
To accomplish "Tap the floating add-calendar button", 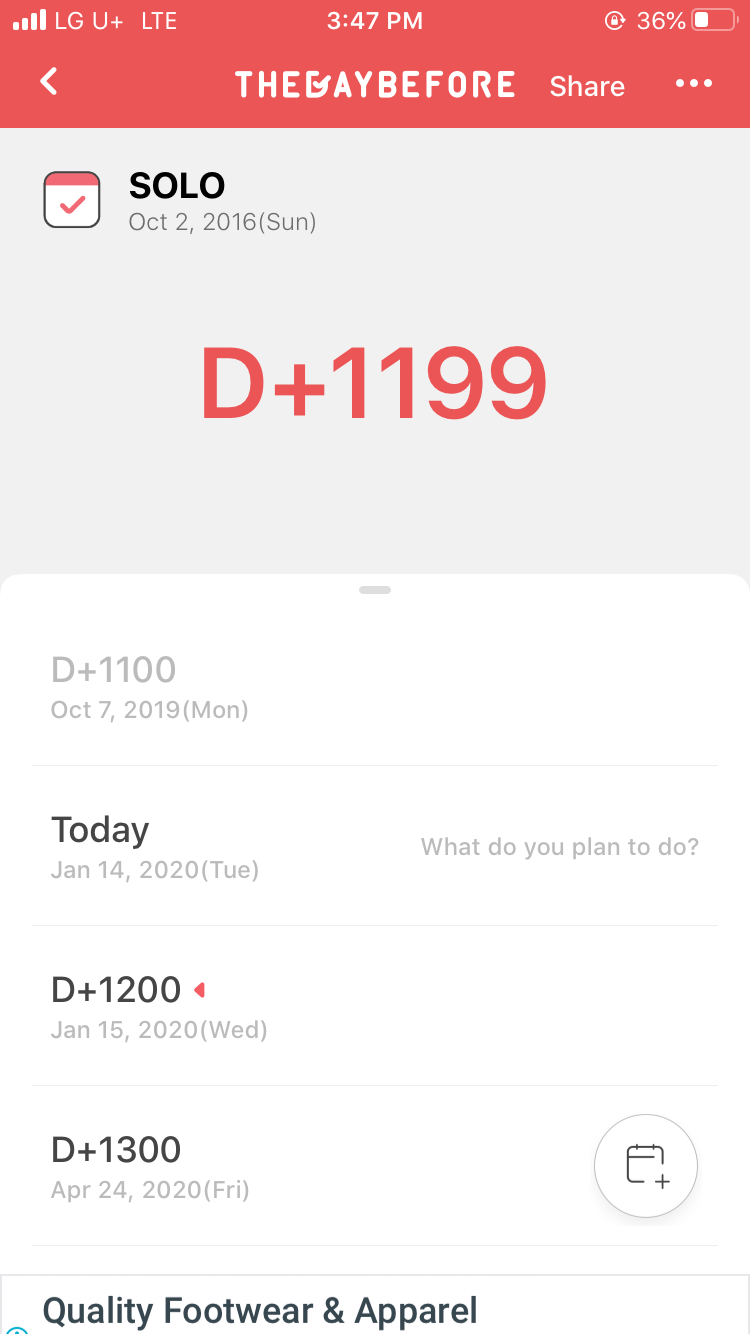I will (x=646, y=1166).
